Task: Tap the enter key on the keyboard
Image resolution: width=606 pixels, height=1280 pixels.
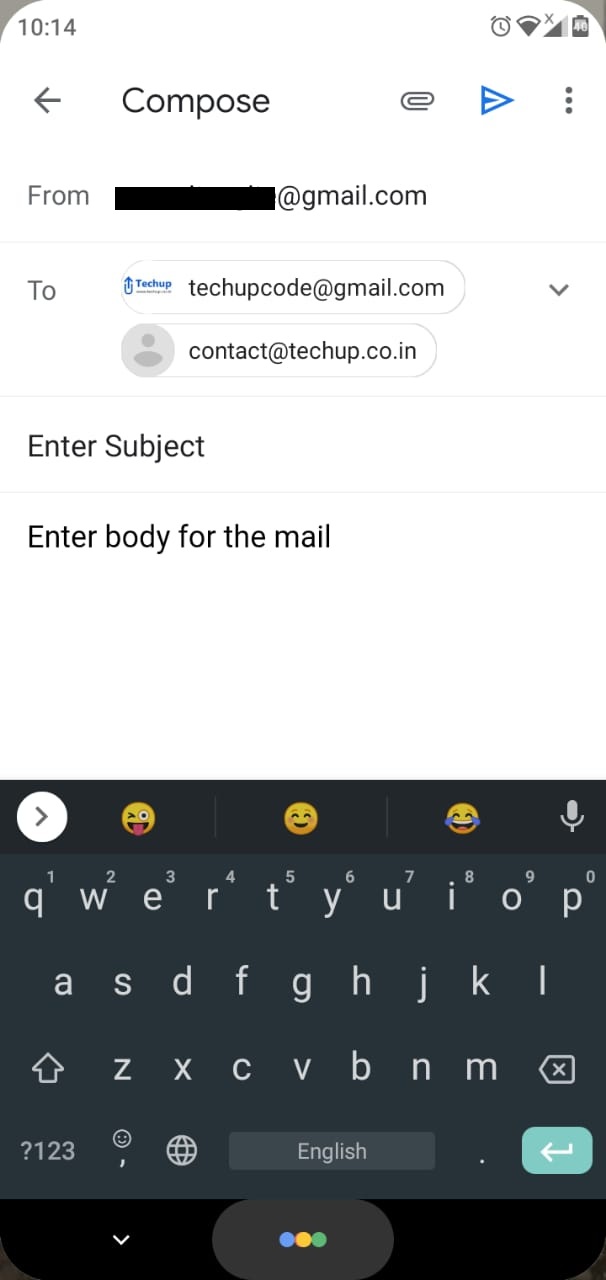Action: coord(557,1151)
